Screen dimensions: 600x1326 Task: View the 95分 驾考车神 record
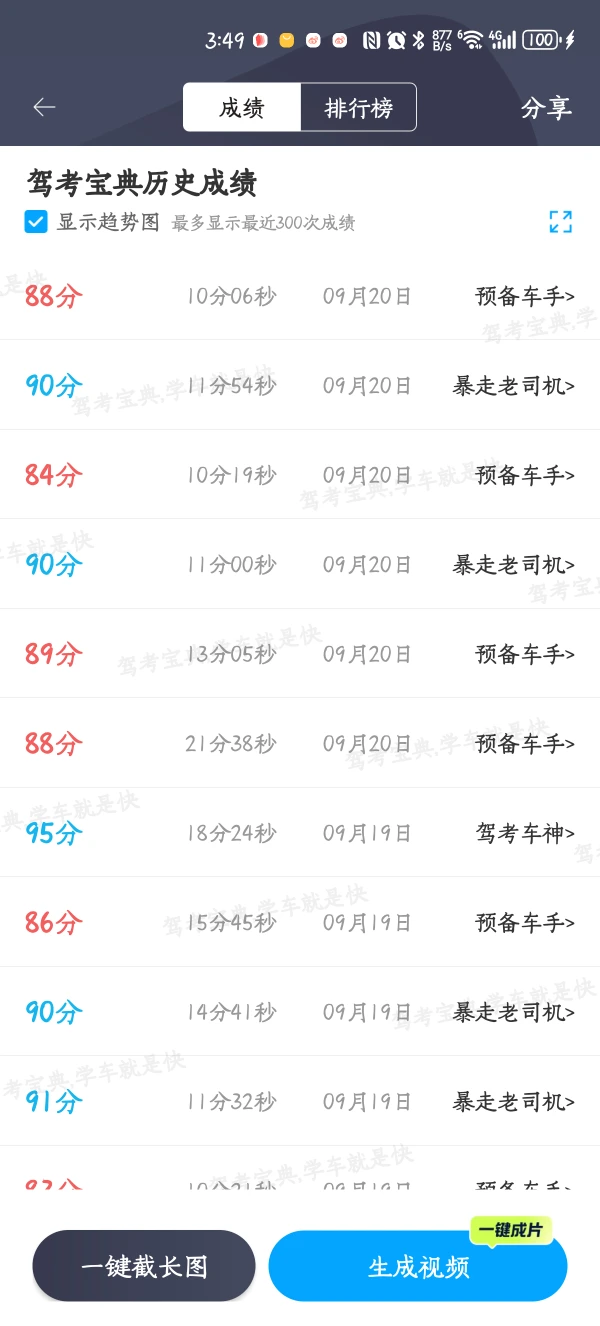click(x=300, y=833)
